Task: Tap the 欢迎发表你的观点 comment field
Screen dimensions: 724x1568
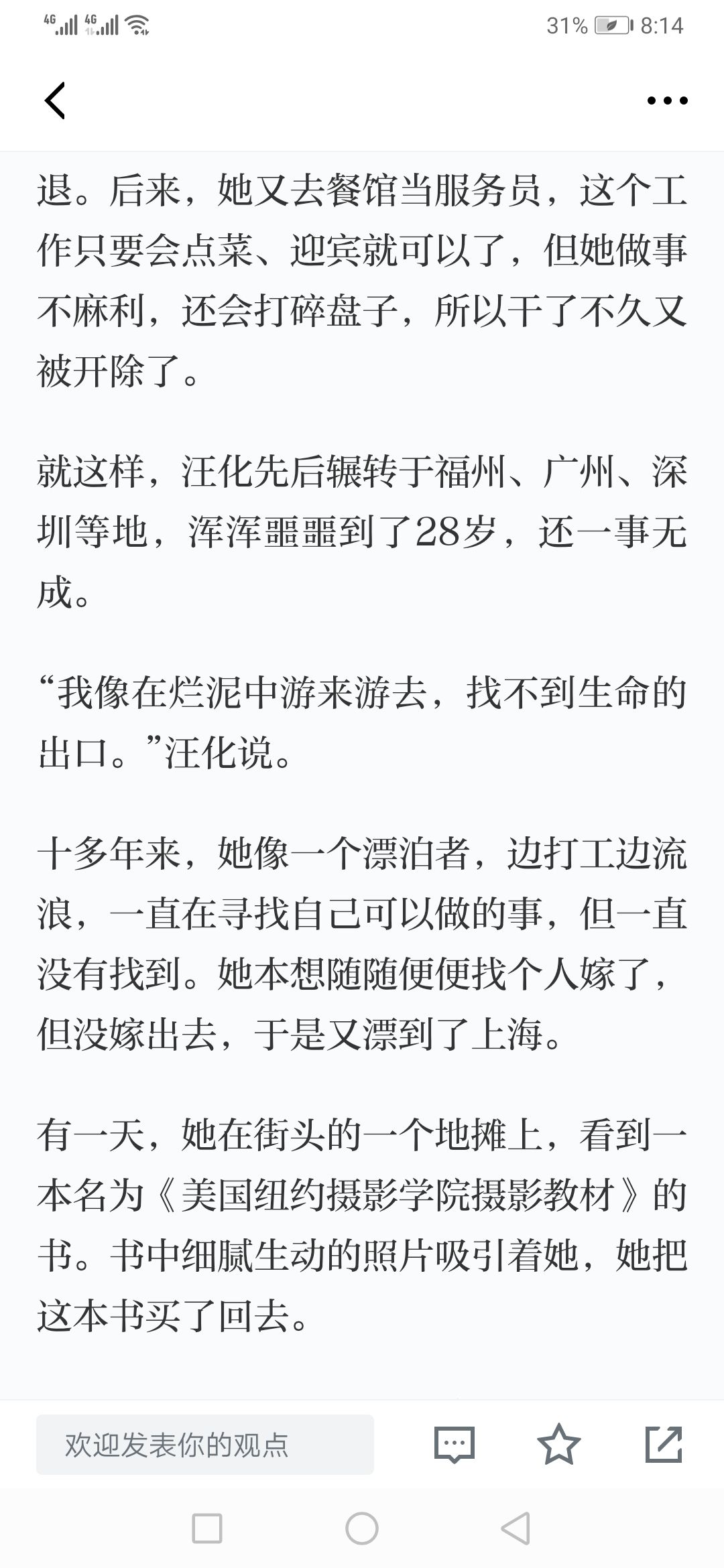Action: [x=205, y=1445]
